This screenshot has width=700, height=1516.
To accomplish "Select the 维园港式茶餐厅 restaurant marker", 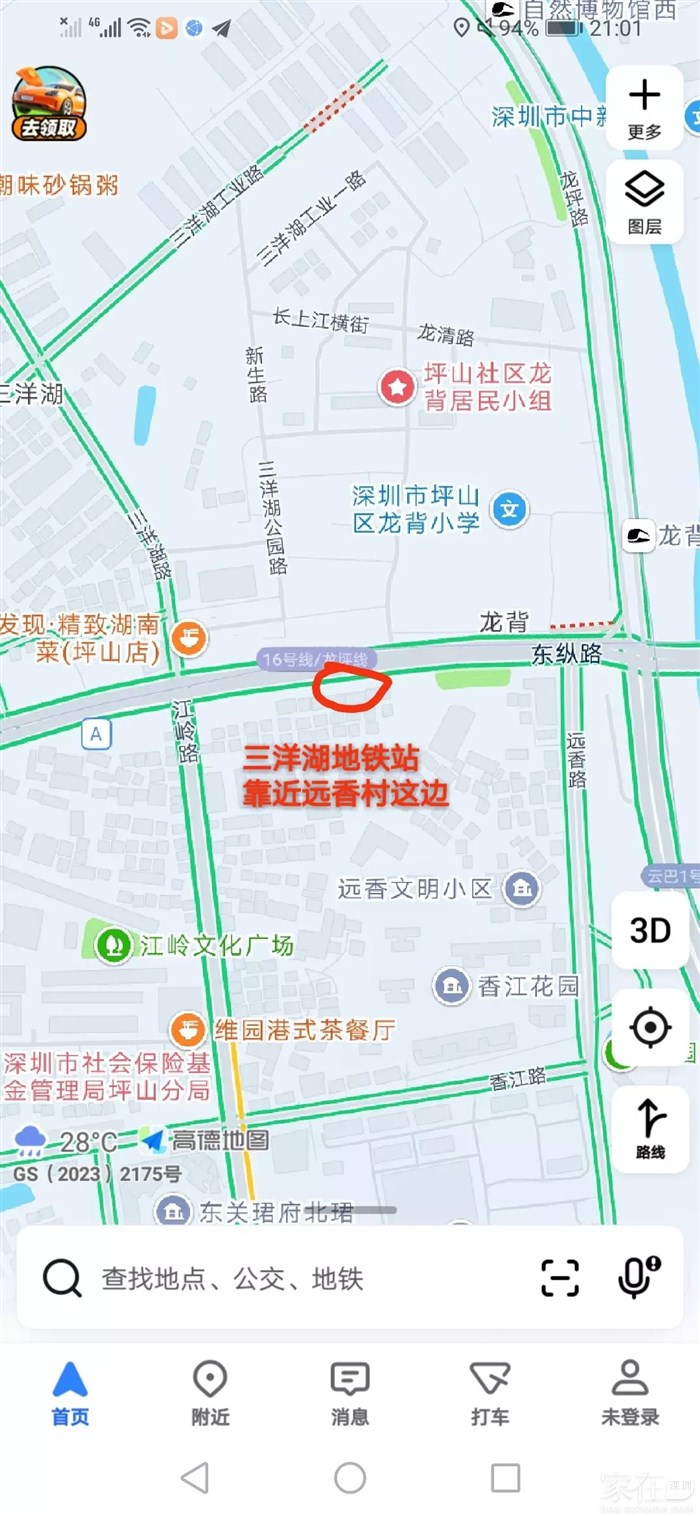I will coord(187,1029).
